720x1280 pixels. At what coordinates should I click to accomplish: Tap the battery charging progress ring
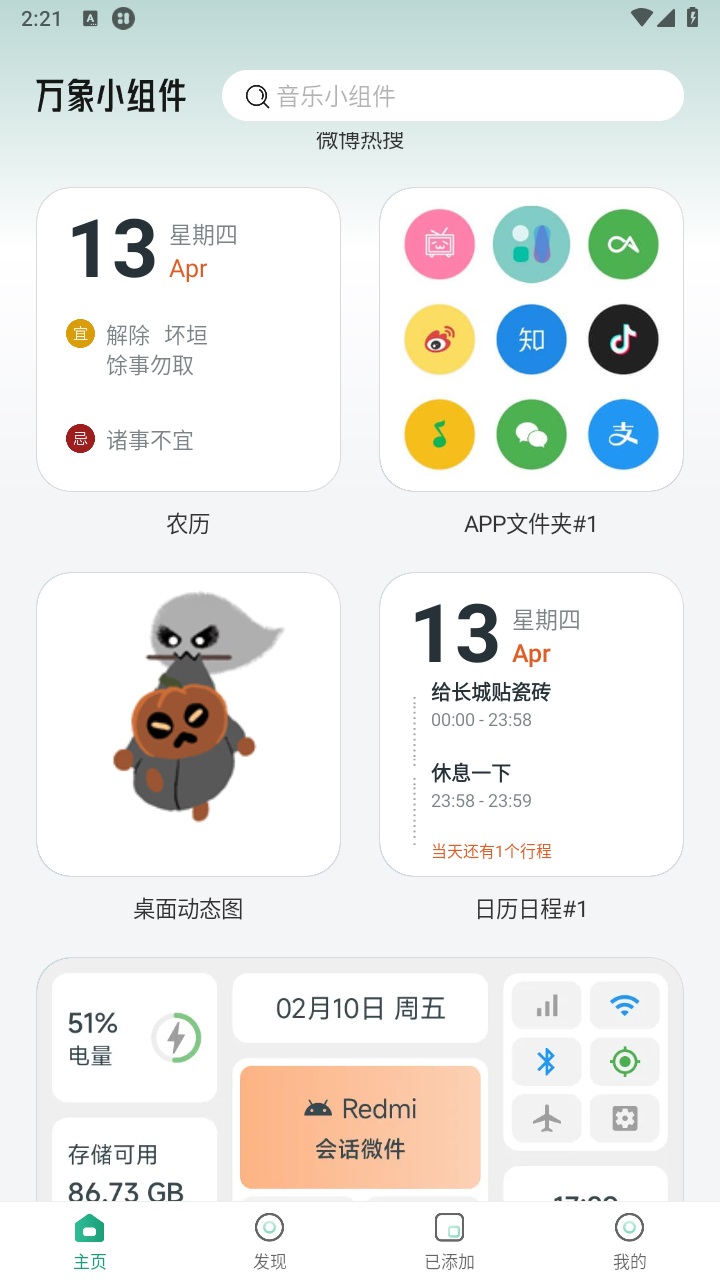[176, 1037]
